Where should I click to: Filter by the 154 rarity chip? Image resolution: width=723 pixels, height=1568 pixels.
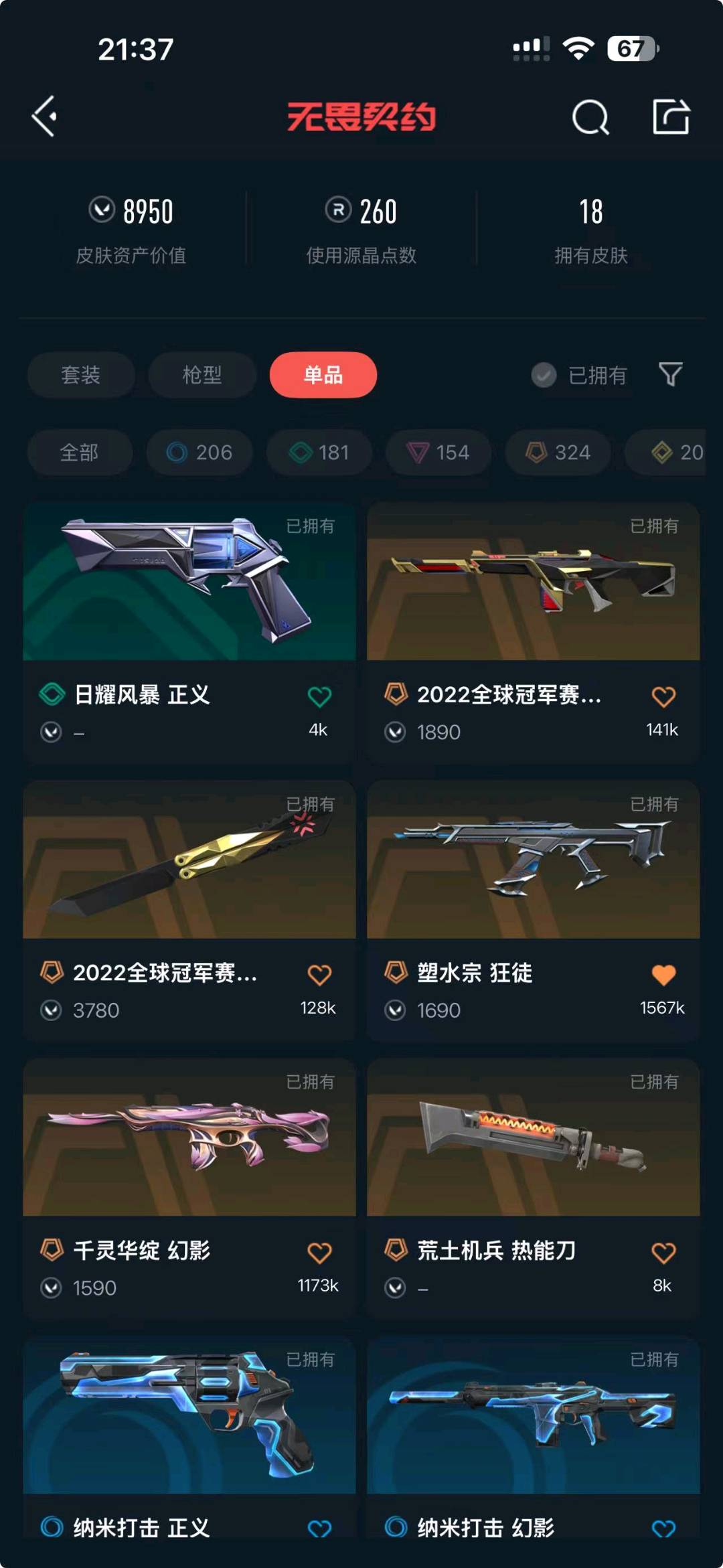tap(438, 453)
